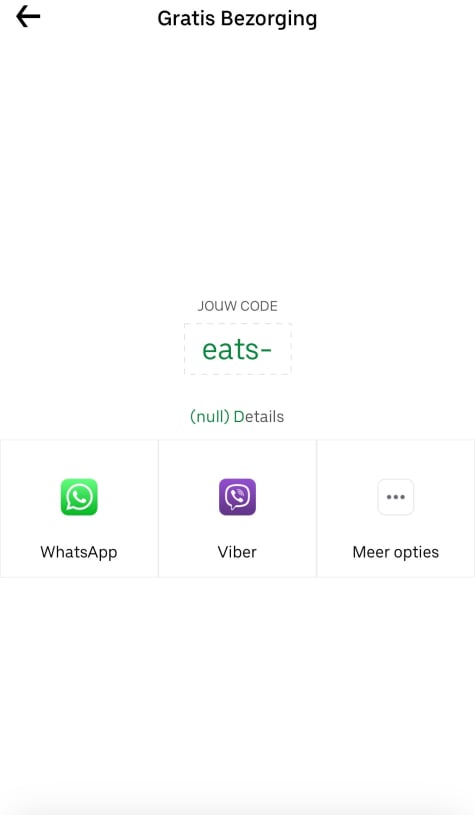Open the (null) Details link
Screen dimensions: 475x815
(237, 416)
